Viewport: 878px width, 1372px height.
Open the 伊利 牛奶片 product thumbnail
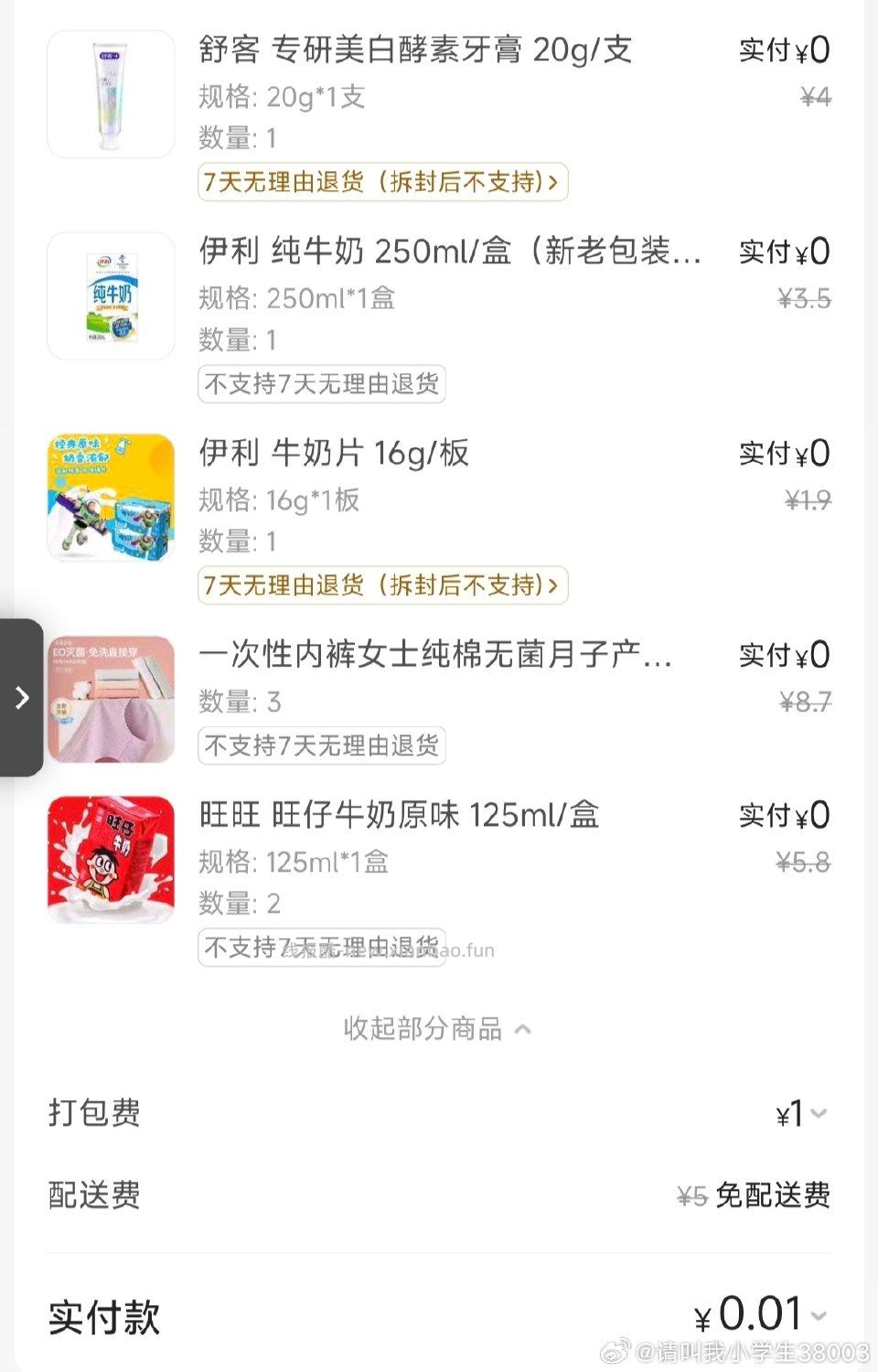[110, 497]
